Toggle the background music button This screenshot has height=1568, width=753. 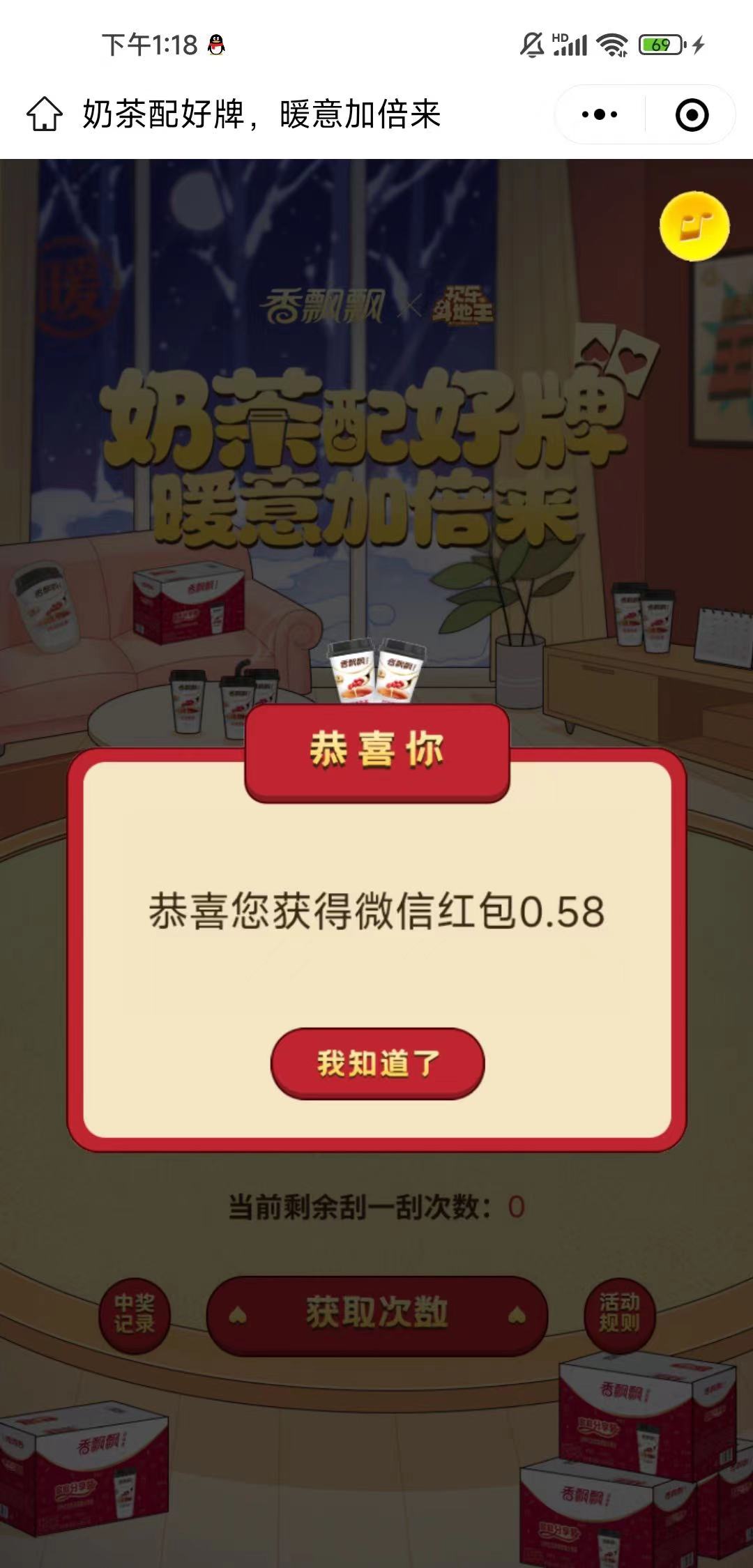(x=694, y=226)
